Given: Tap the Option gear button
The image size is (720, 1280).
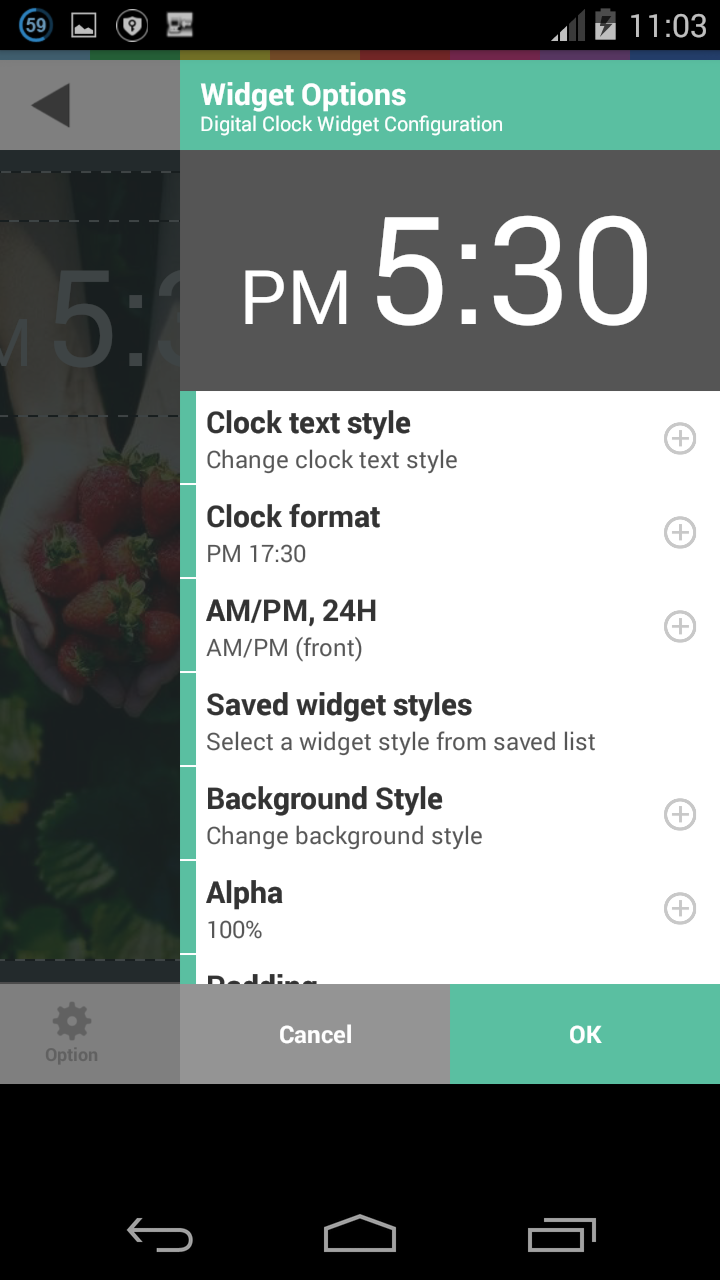Looking at the screenshot, I should [x=72, y=1034].
